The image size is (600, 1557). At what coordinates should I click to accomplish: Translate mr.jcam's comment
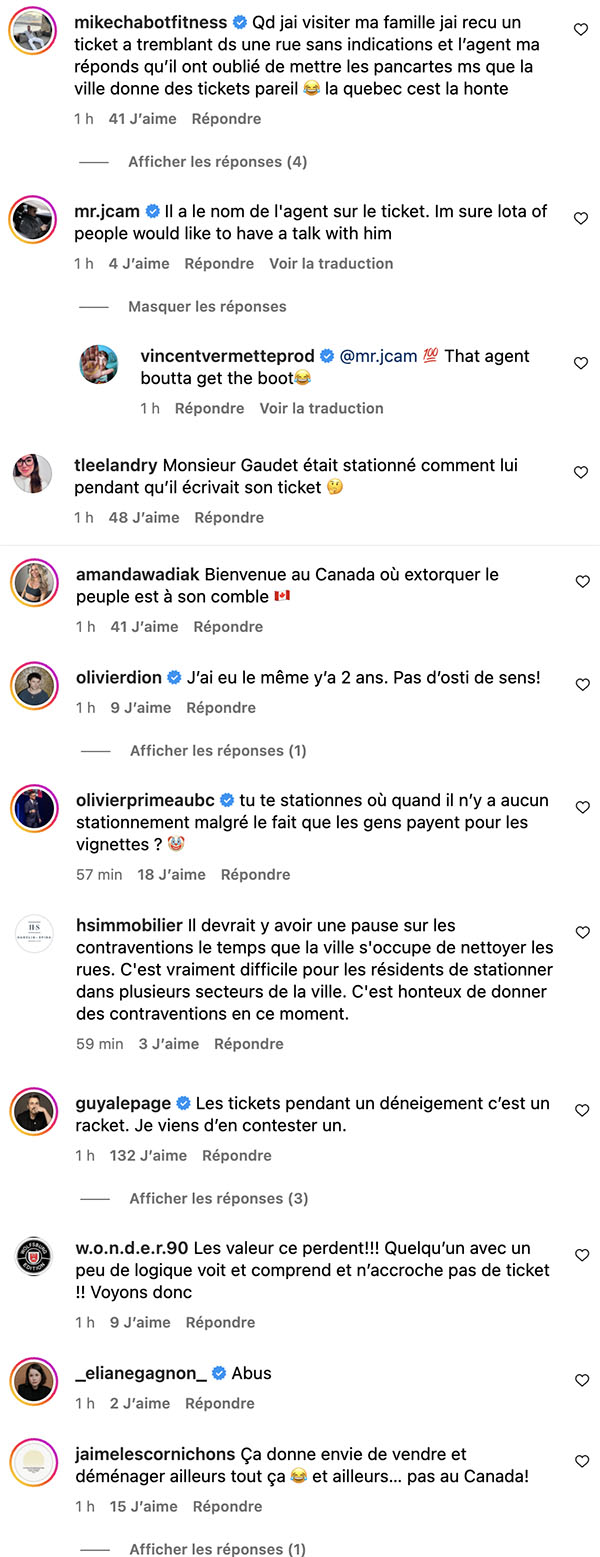pyautogui.click(x=331, y=264)
